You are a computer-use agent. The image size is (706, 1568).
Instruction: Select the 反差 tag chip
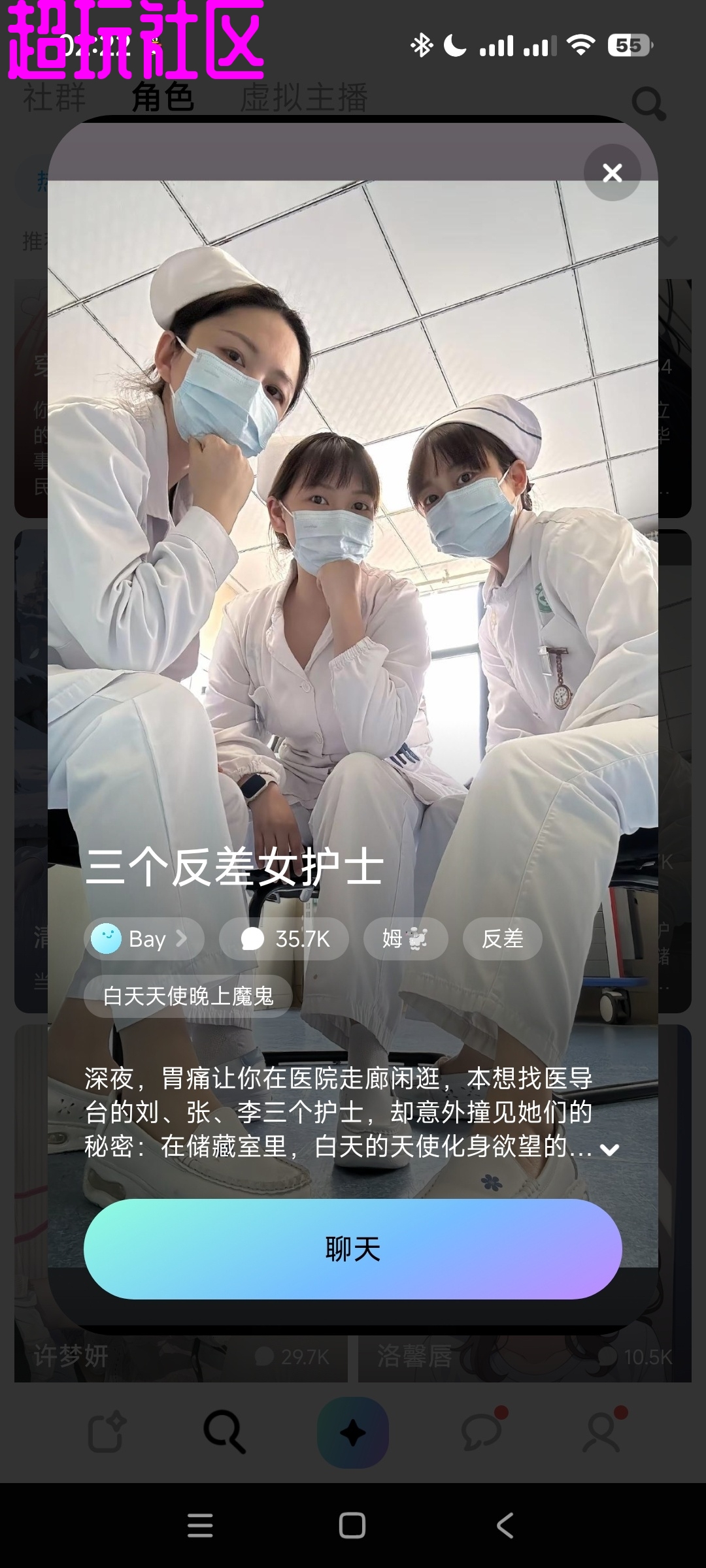point(502,939)
